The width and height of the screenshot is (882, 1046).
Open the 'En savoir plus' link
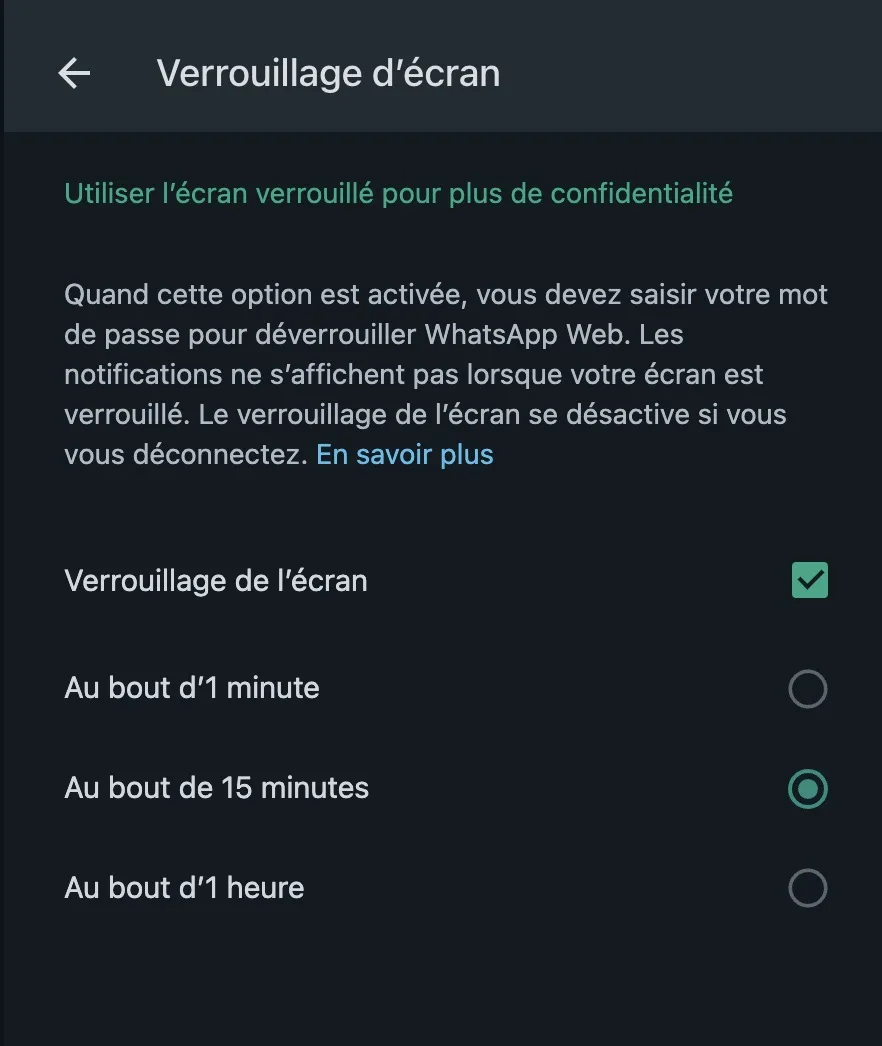pos(404,455)
